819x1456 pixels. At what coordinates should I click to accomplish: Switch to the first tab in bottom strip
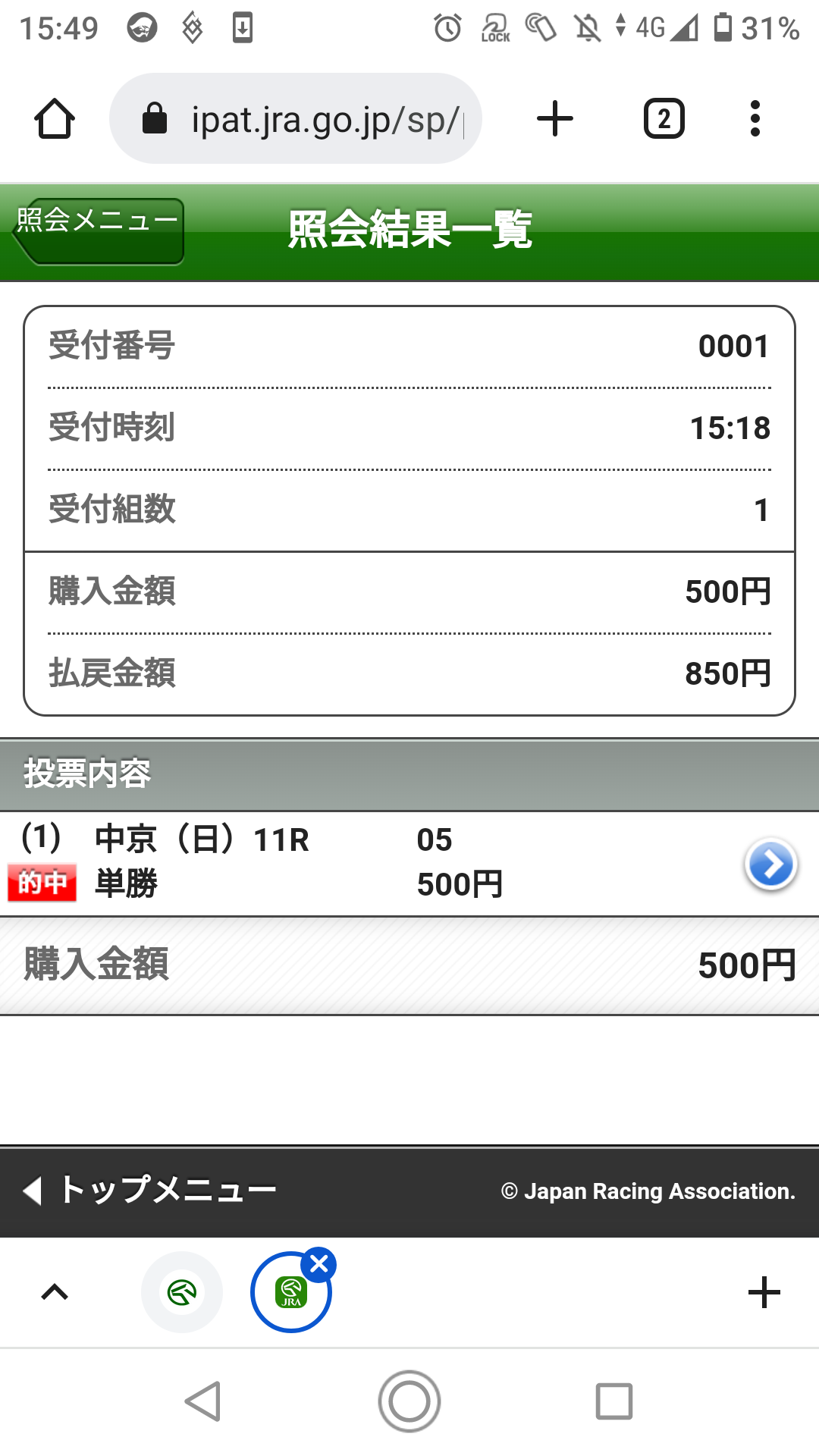182,1292
